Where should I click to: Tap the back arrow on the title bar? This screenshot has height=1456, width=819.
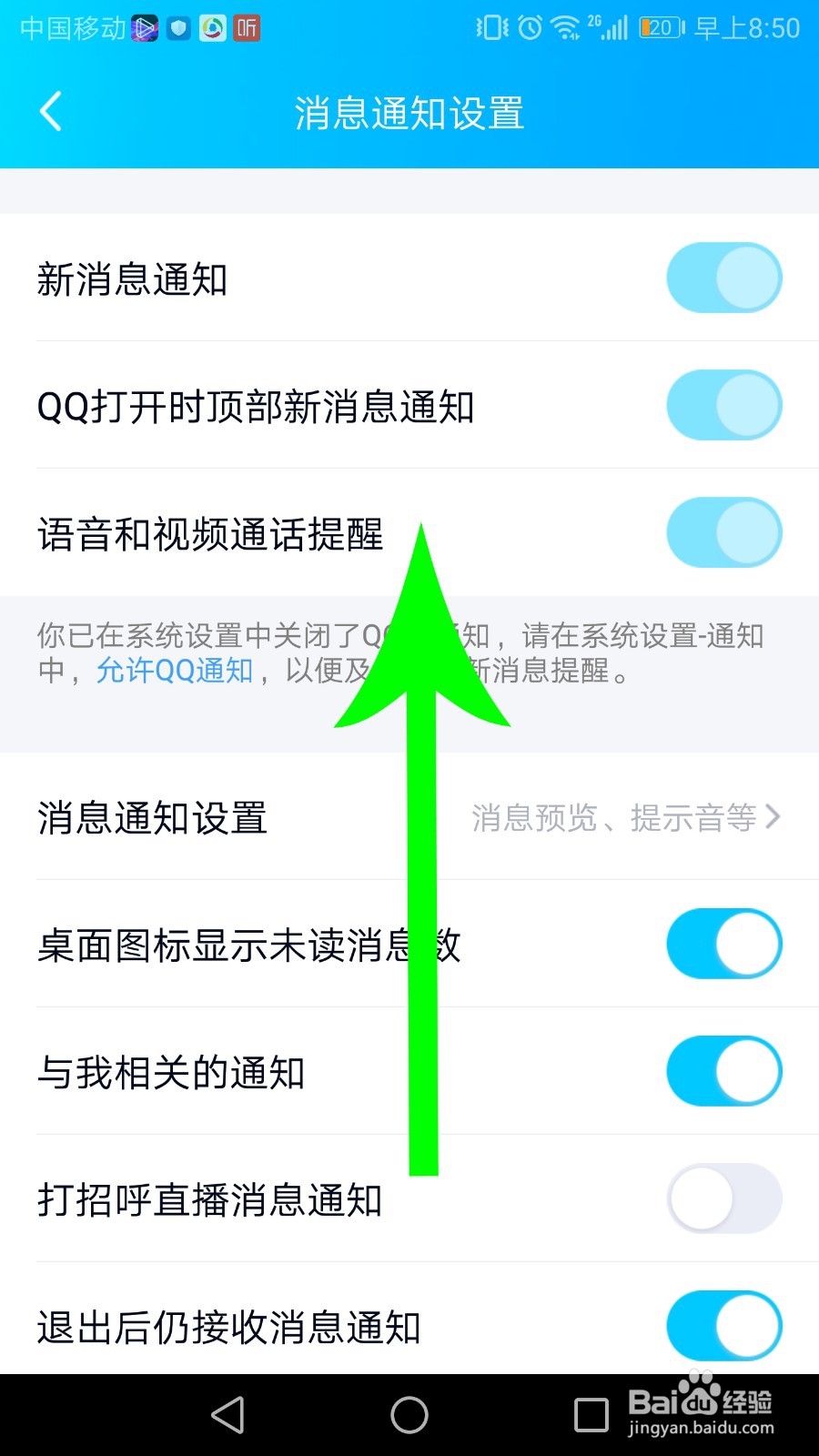click(x=50, y=111)
